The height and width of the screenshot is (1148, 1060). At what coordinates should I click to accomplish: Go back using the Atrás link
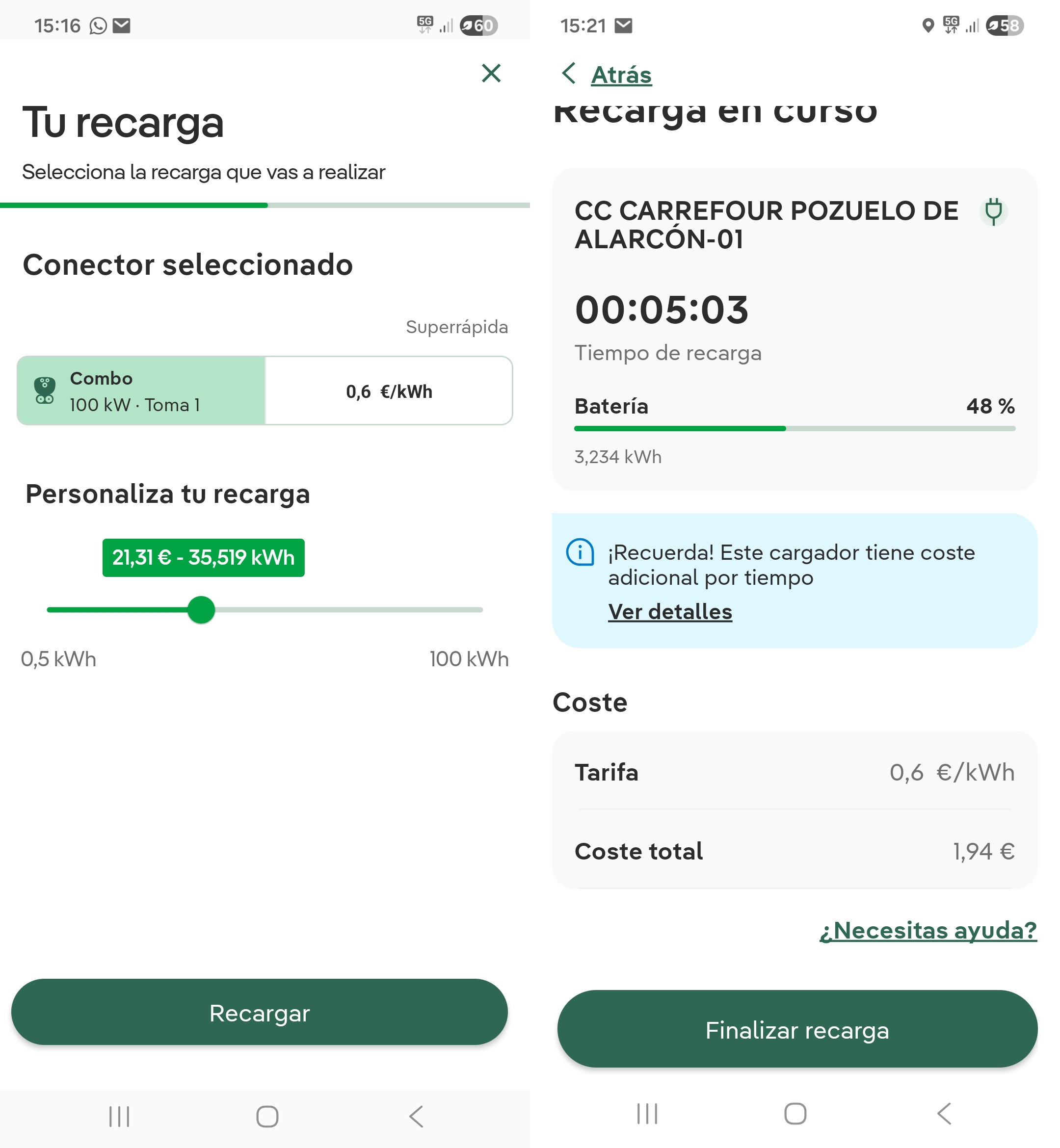click(621, 75)
